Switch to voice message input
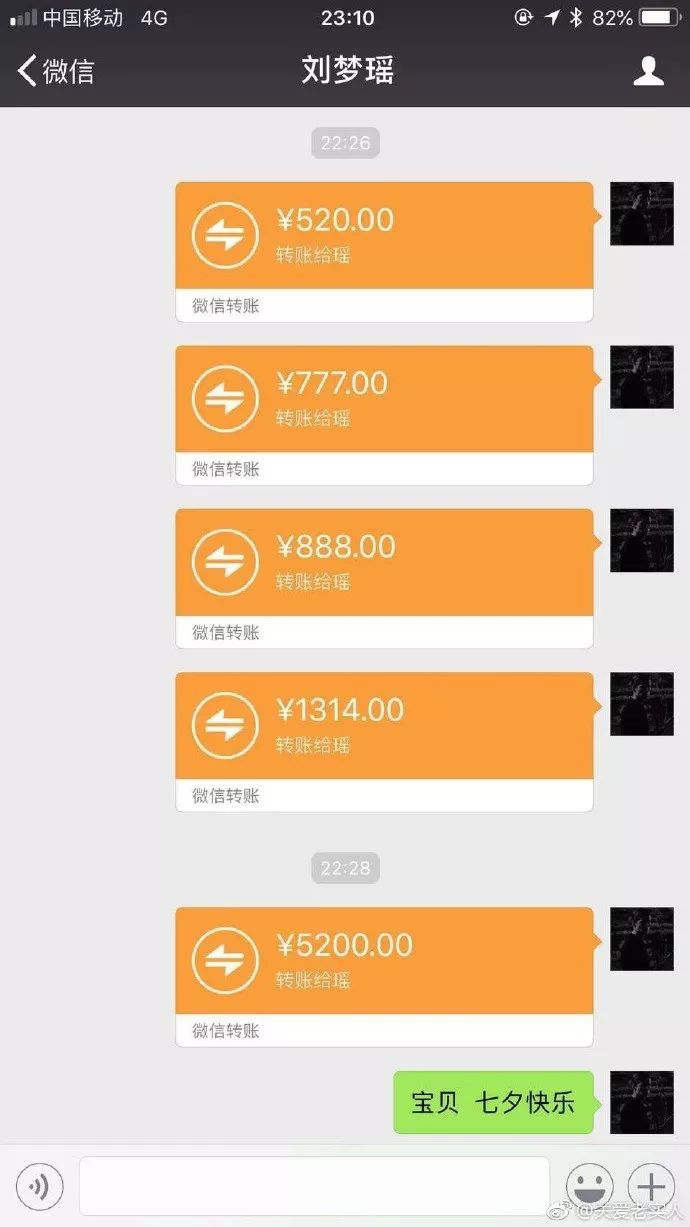 40,1187
